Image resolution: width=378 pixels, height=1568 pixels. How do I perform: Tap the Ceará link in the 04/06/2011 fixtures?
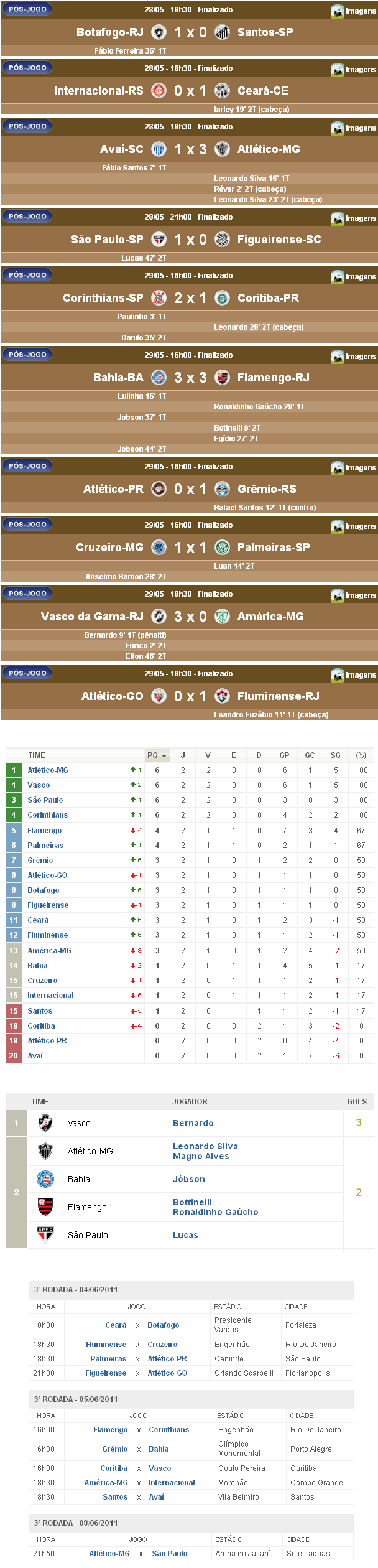[x=116, y=1325]
